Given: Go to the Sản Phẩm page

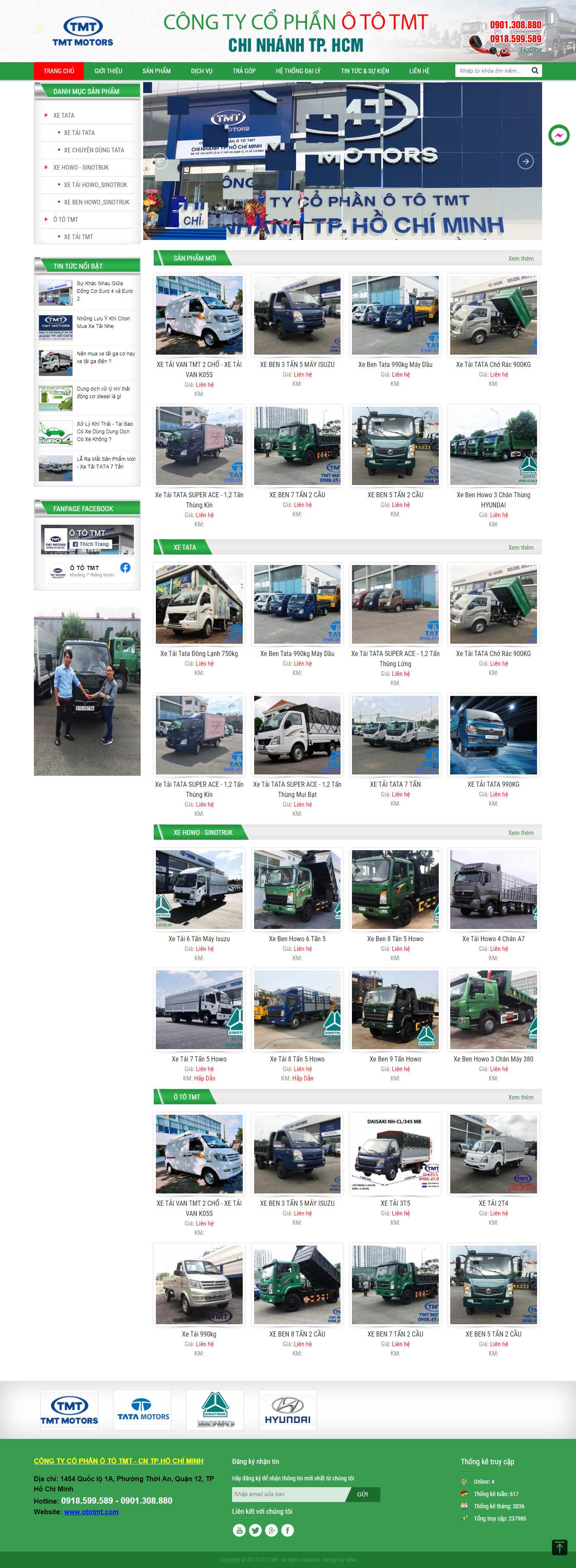Looking at the screenshot, I should point(156,71).
